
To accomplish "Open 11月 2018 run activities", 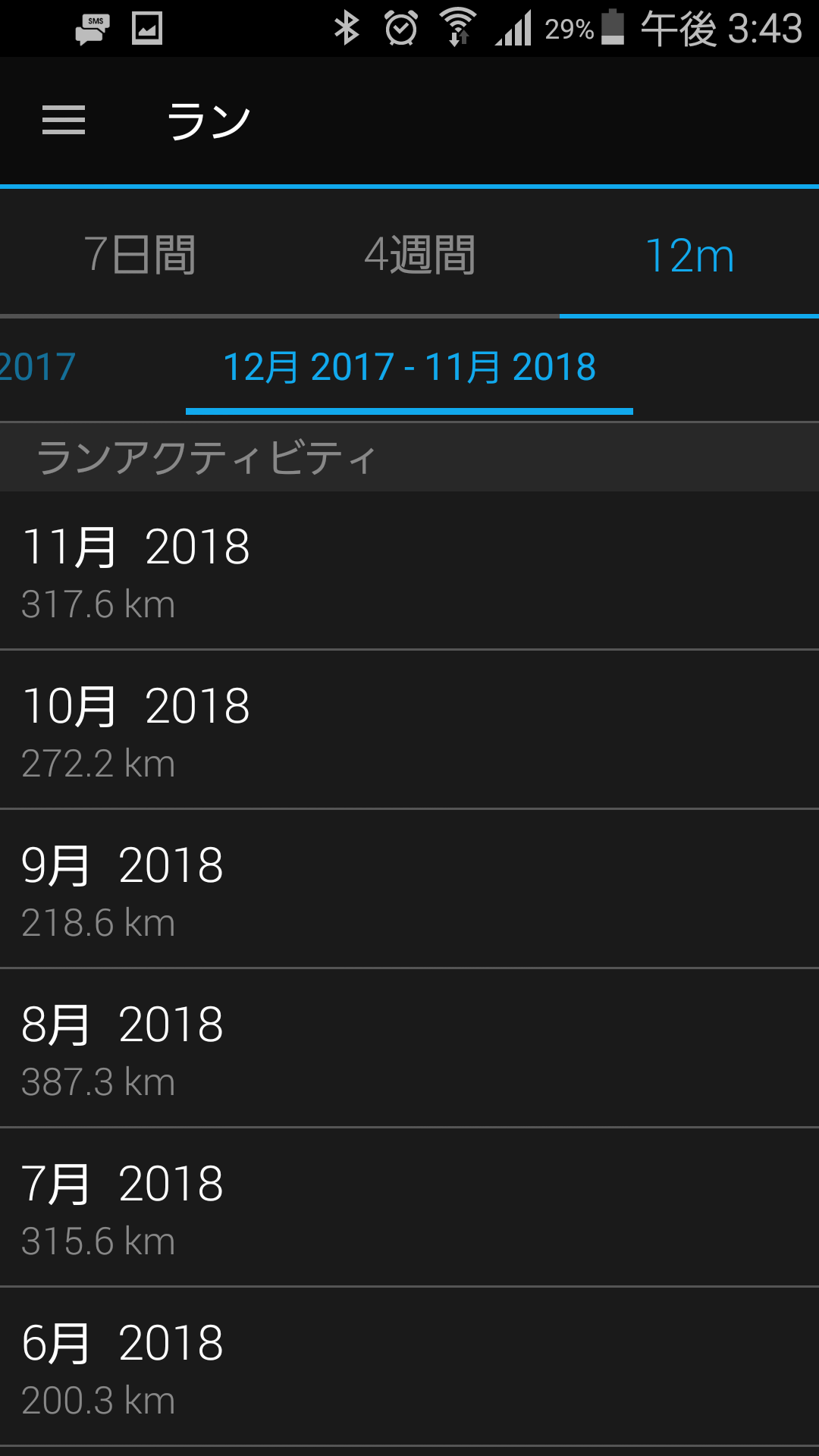I will 409,570.
